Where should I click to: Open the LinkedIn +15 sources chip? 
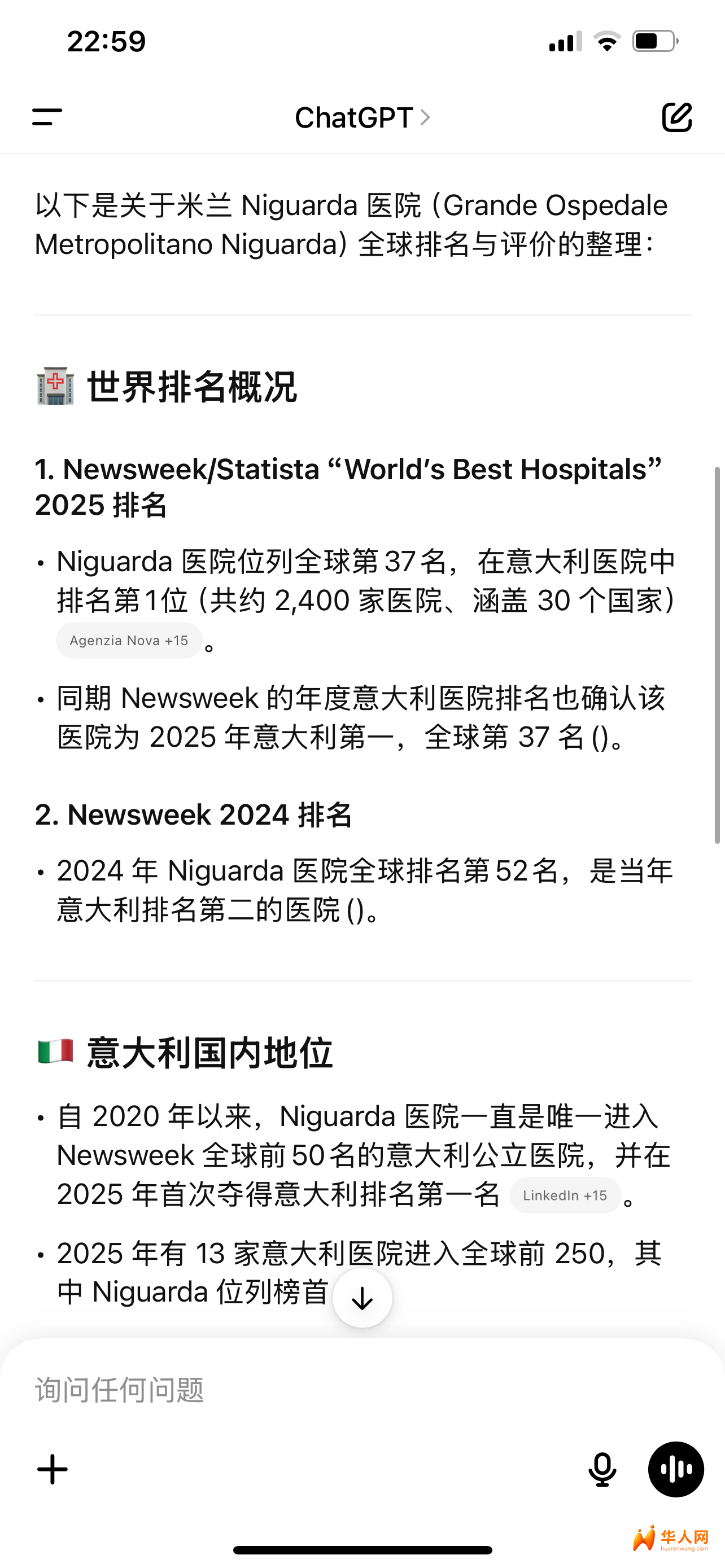[565, 1195]
